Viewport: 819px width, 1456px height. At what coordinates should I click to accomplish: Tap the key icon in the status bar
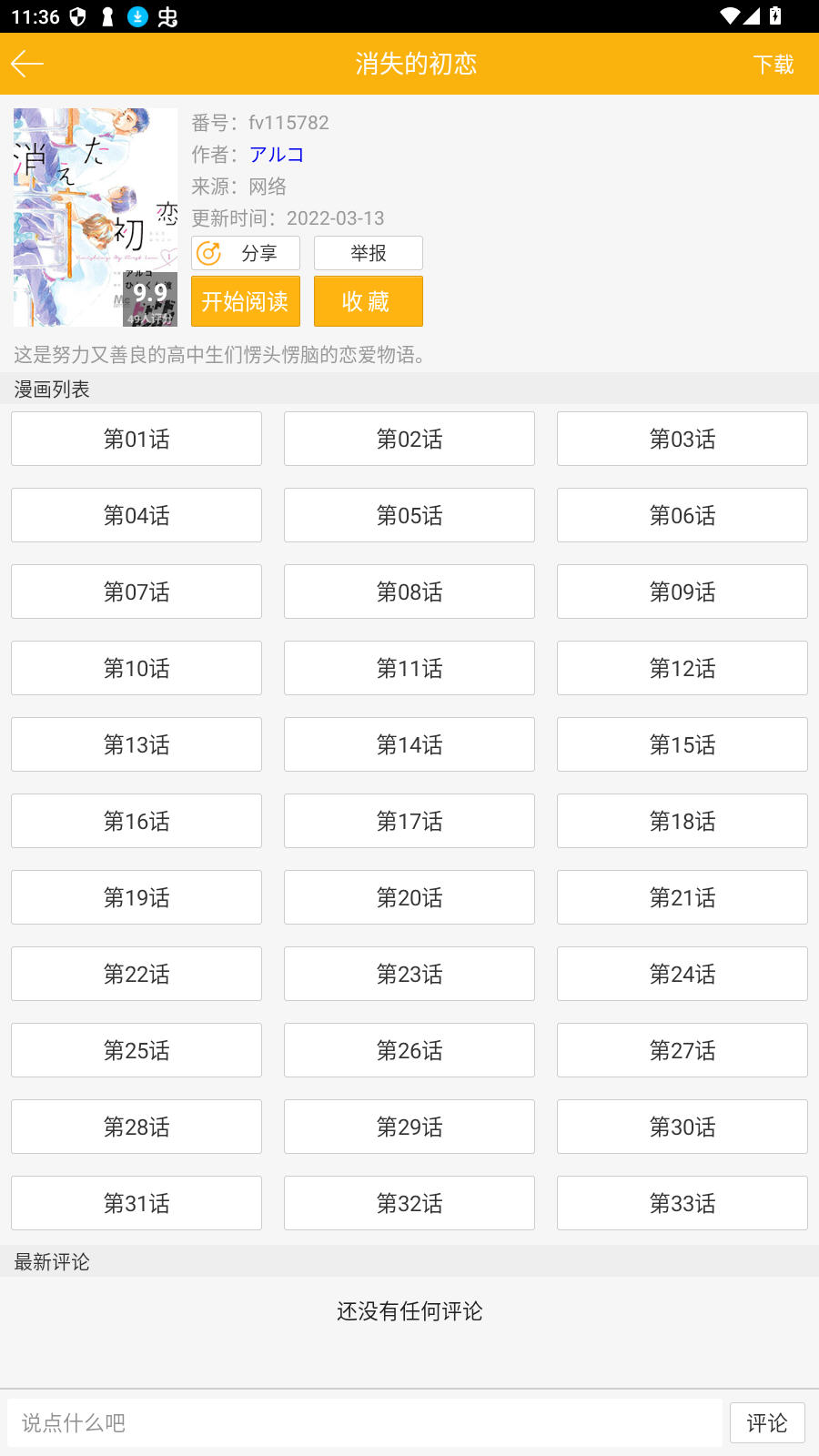107,16
